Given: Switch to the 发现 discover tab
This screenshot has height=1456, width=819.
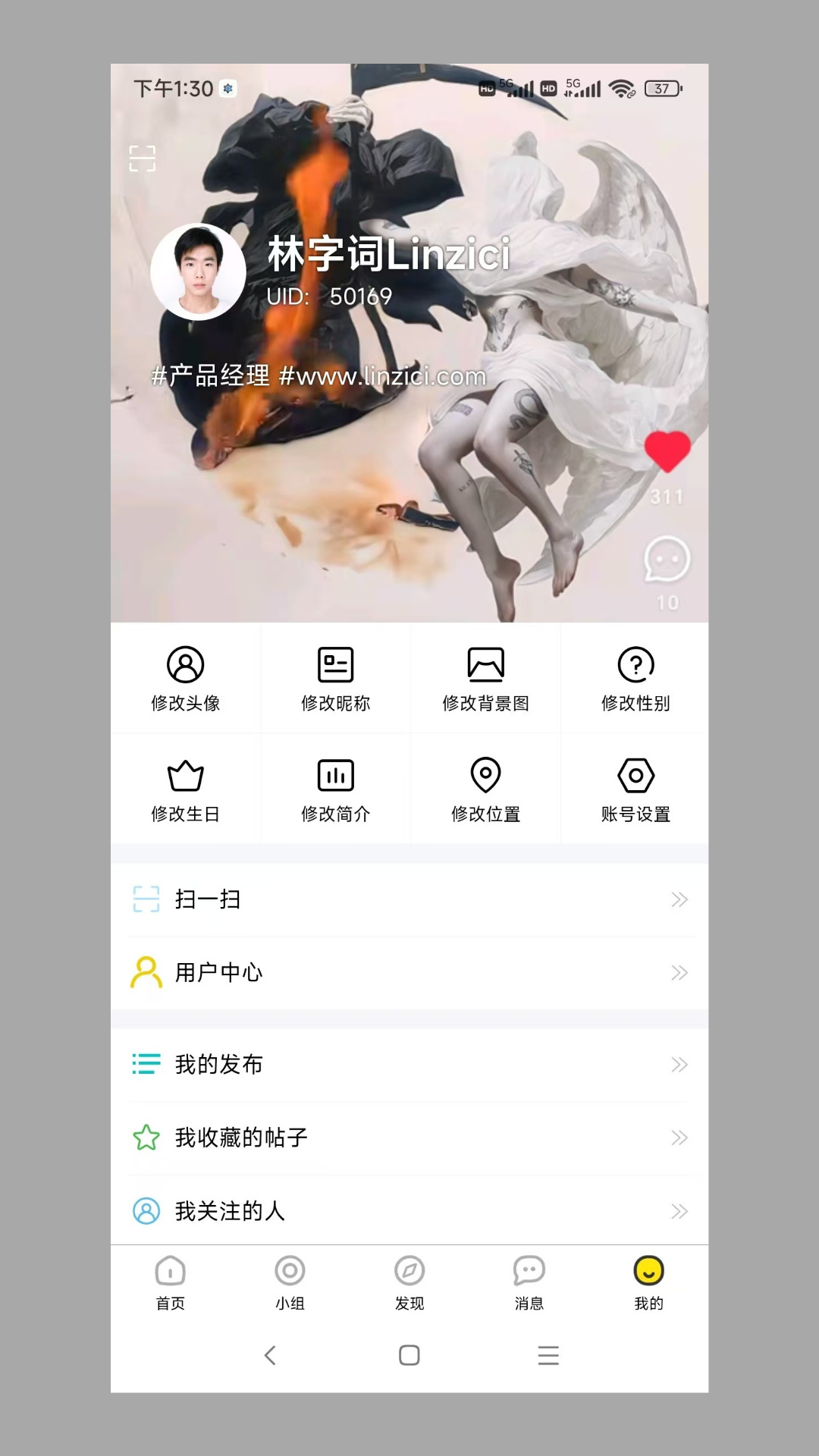Looking at the screenshot, I should click(409, 1282).
